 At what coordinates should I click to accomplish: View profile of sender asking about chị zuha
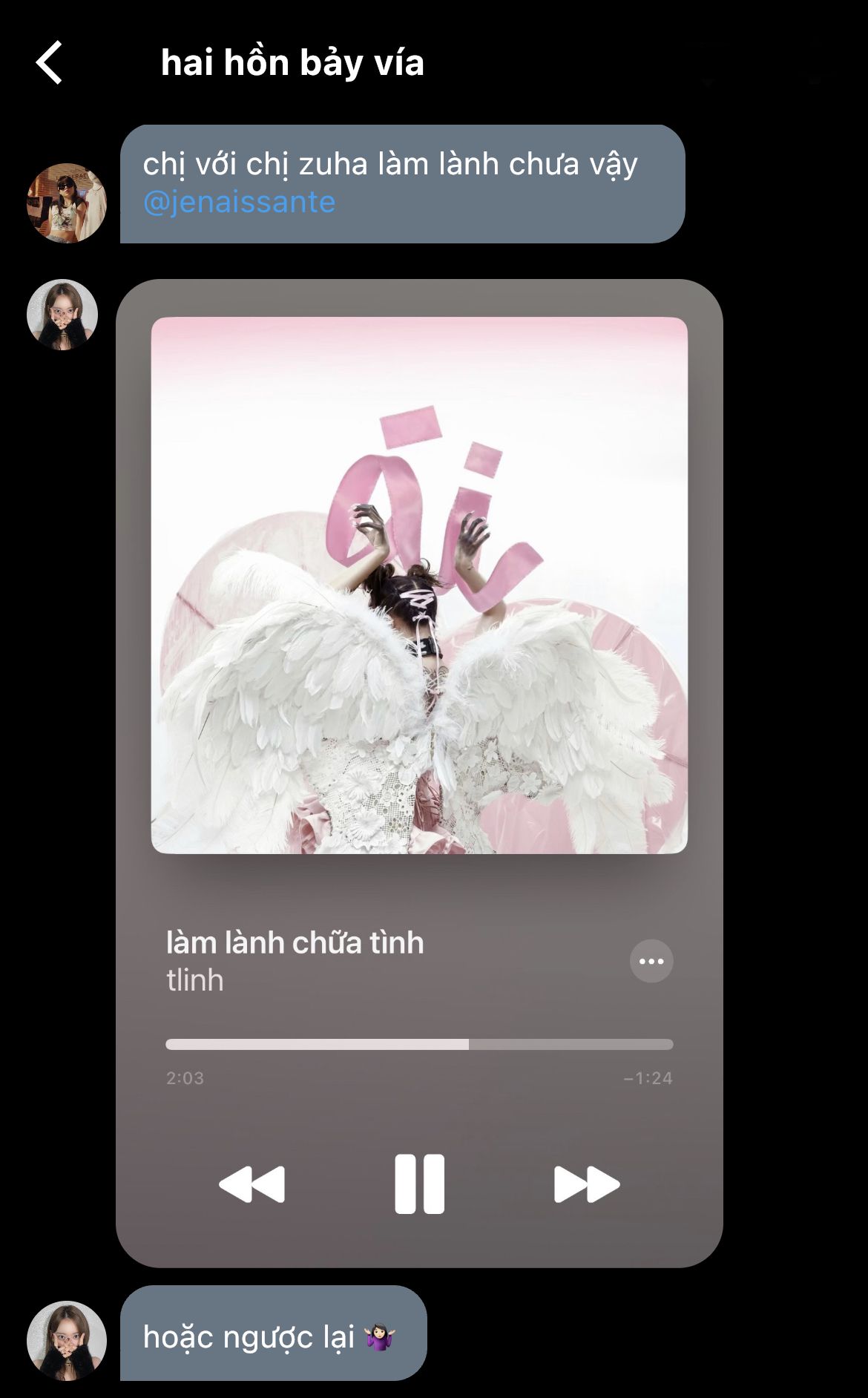67,203
